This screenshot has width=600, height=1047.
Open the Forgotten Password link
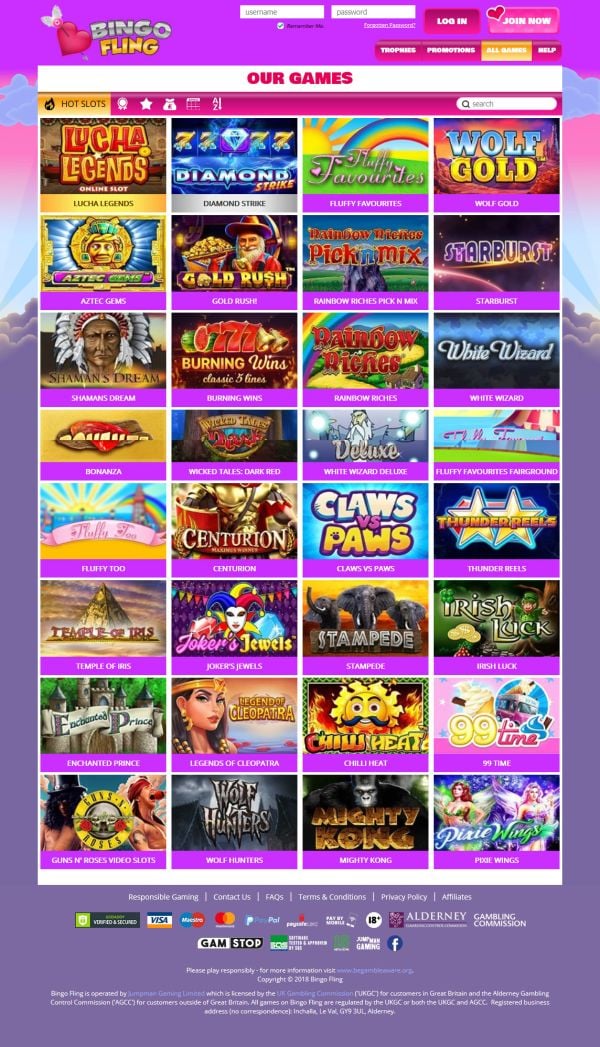pyautogui.click(x=389, y=25)
